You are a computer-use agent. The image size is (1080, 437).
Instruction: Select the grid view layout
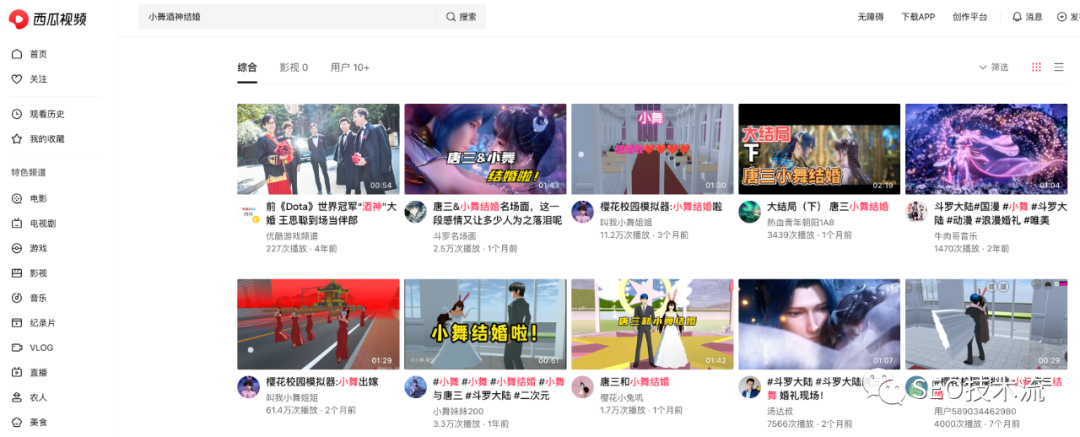click(1036, 67)
